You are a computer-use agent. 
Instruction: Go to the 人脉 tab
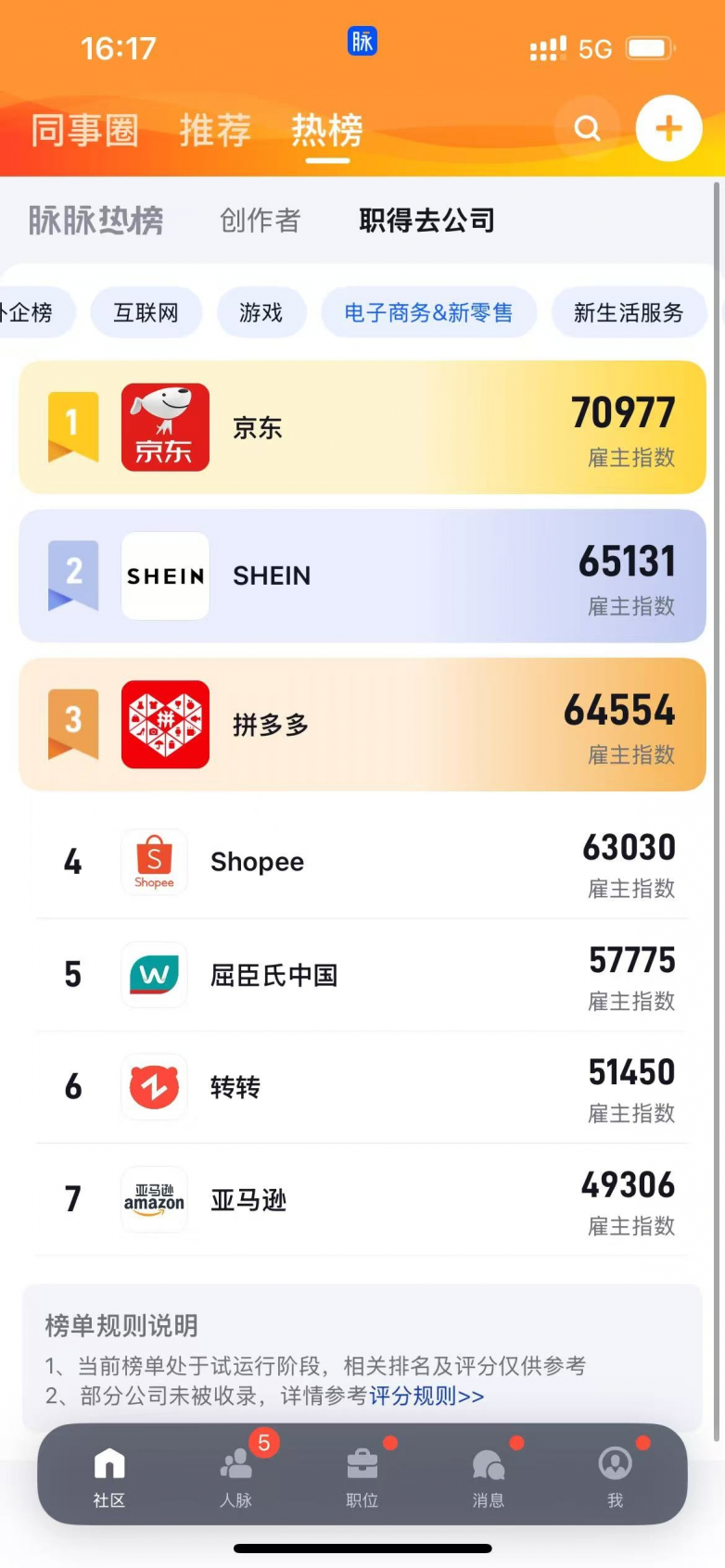(x=236, y=1474)
